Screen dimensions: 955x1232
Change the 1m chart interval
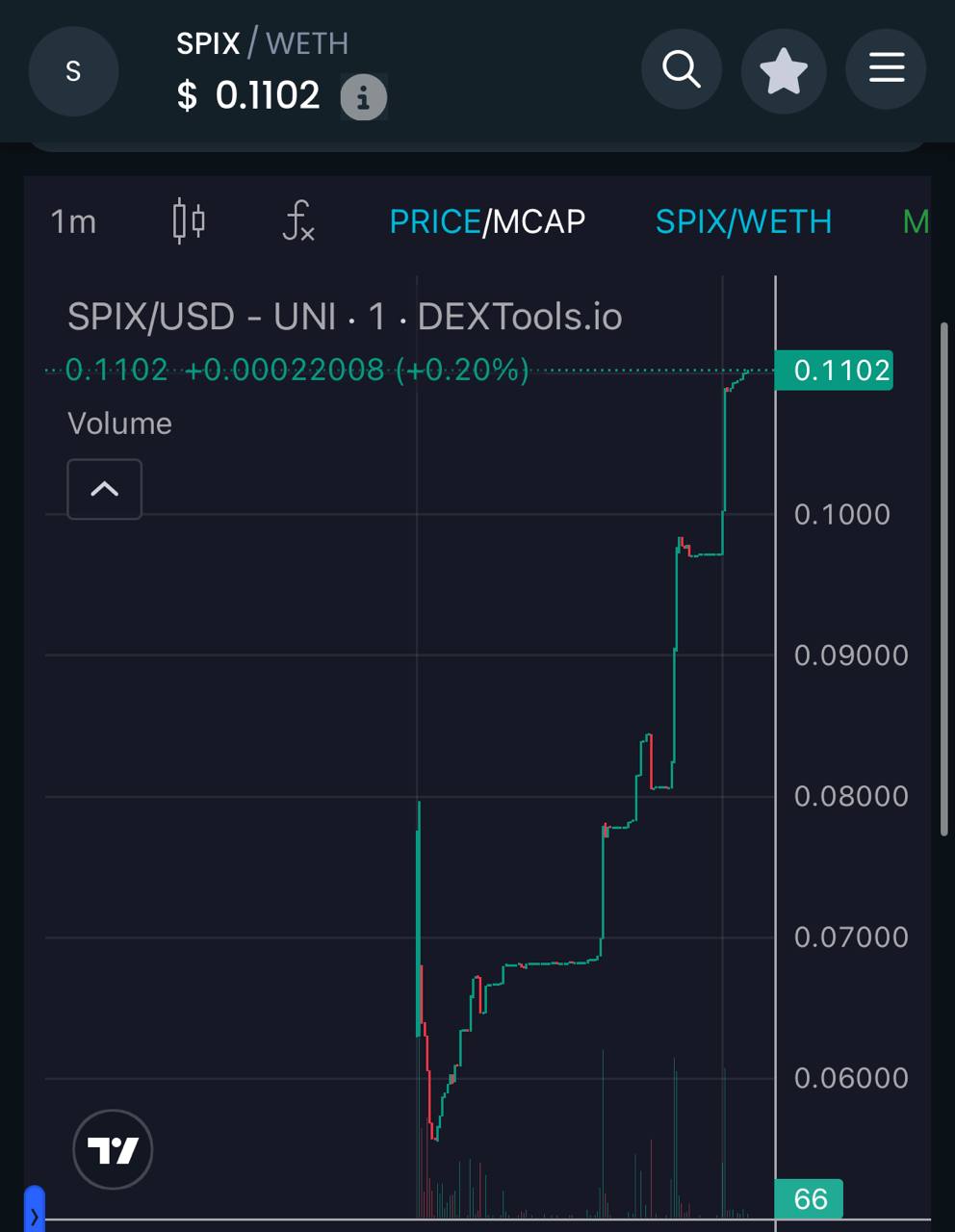pyautogui.click(x=73, y=222)
